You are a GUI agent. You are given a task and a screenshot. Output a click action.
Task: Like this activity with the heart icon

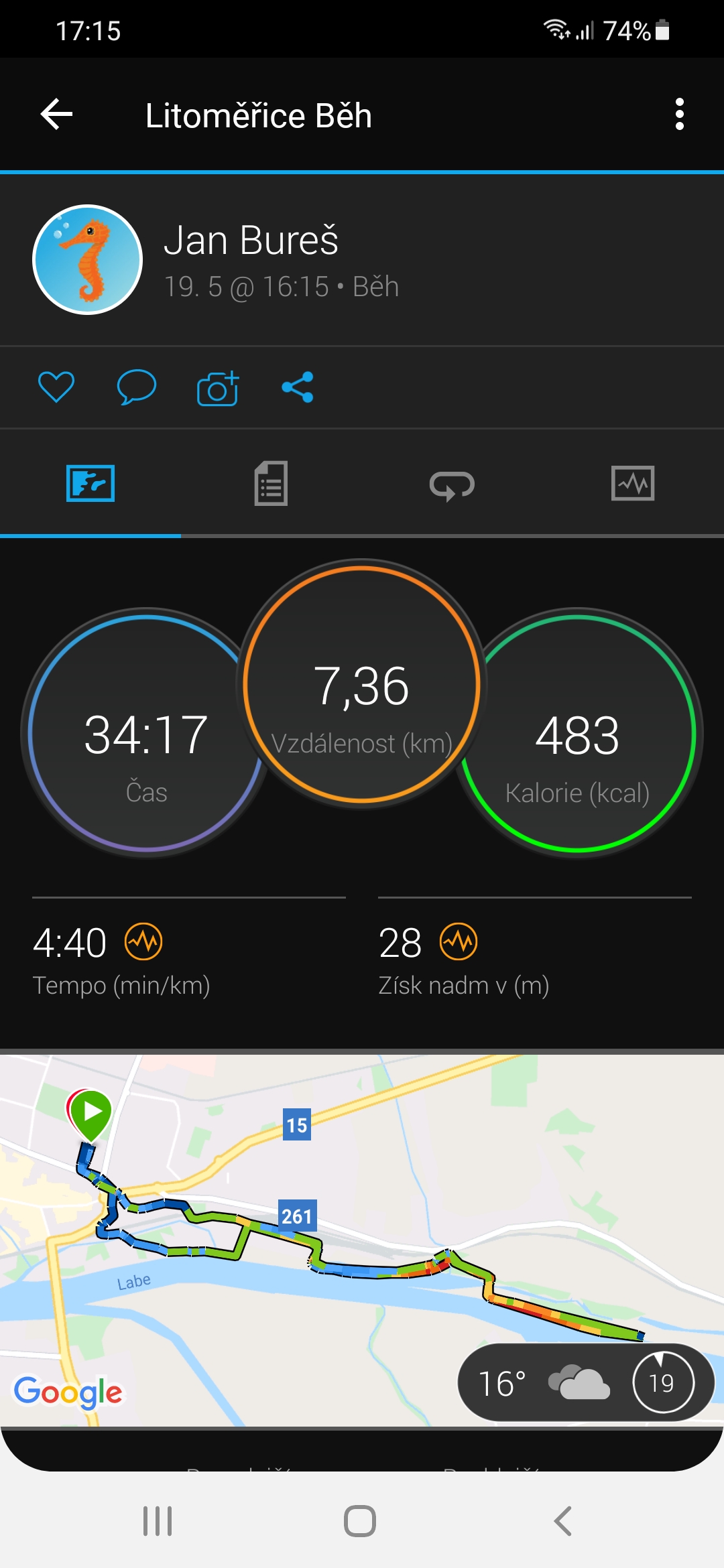[x=56, y=387]
